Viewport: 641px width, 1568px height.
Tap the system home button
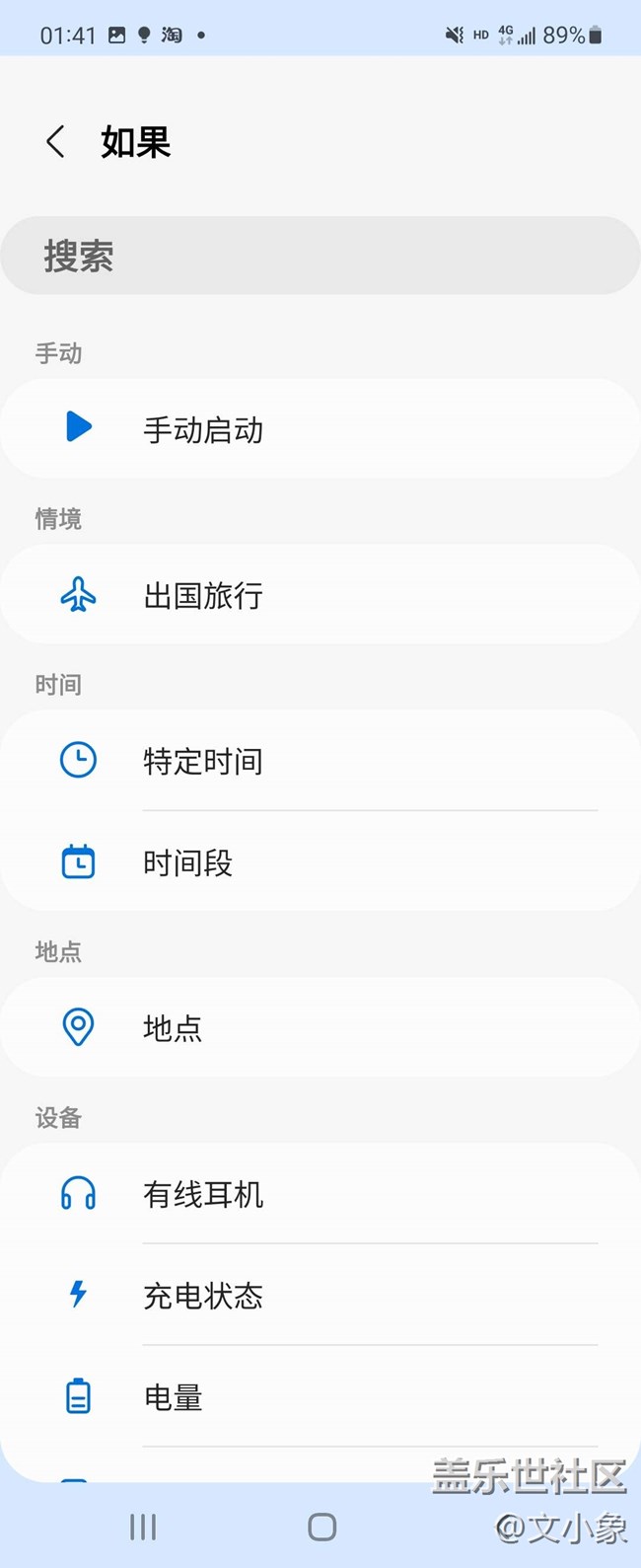pos(321,1527)
